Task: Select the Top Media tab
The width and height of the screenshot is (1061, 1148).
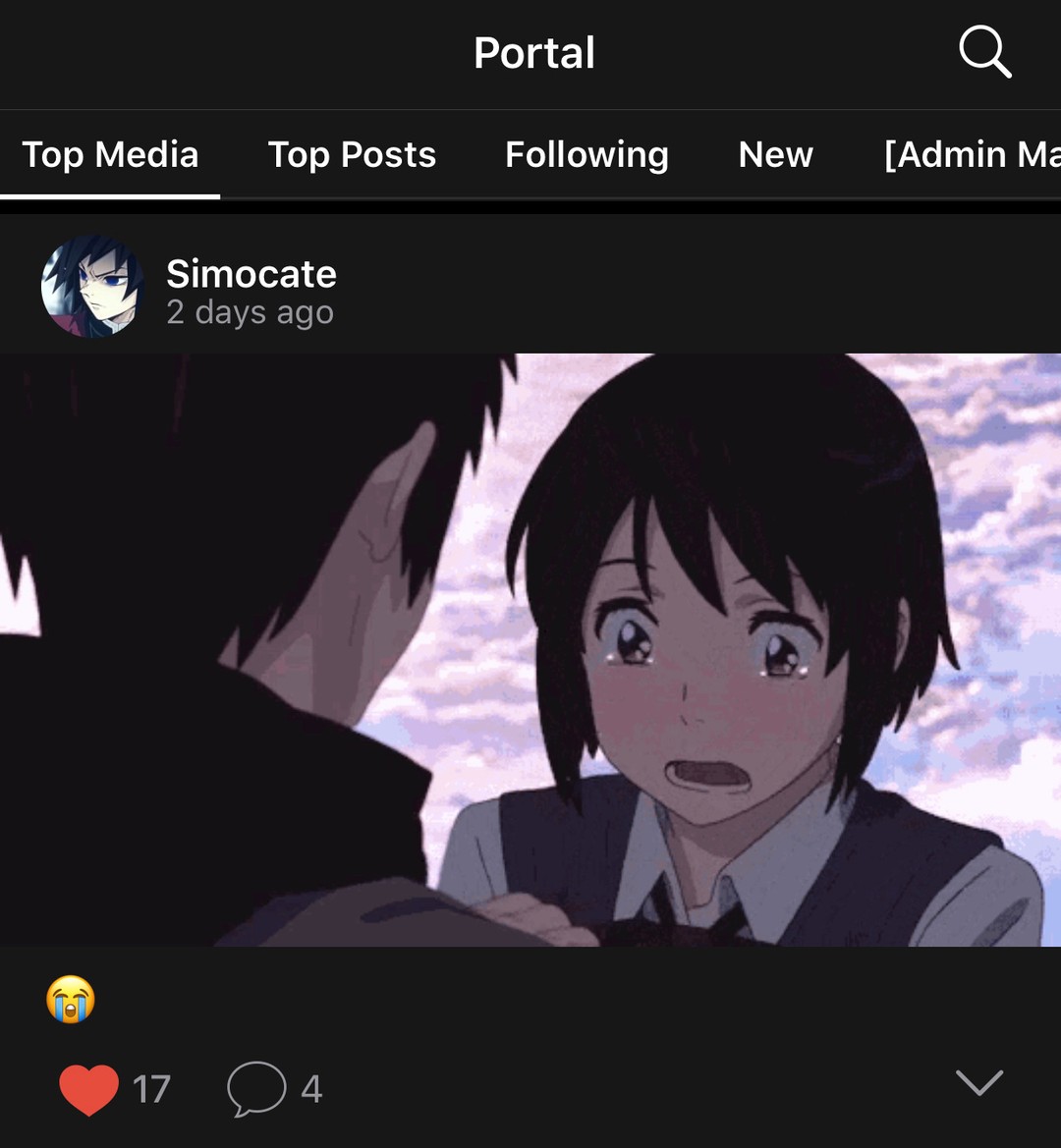Action: pos(110,155)
